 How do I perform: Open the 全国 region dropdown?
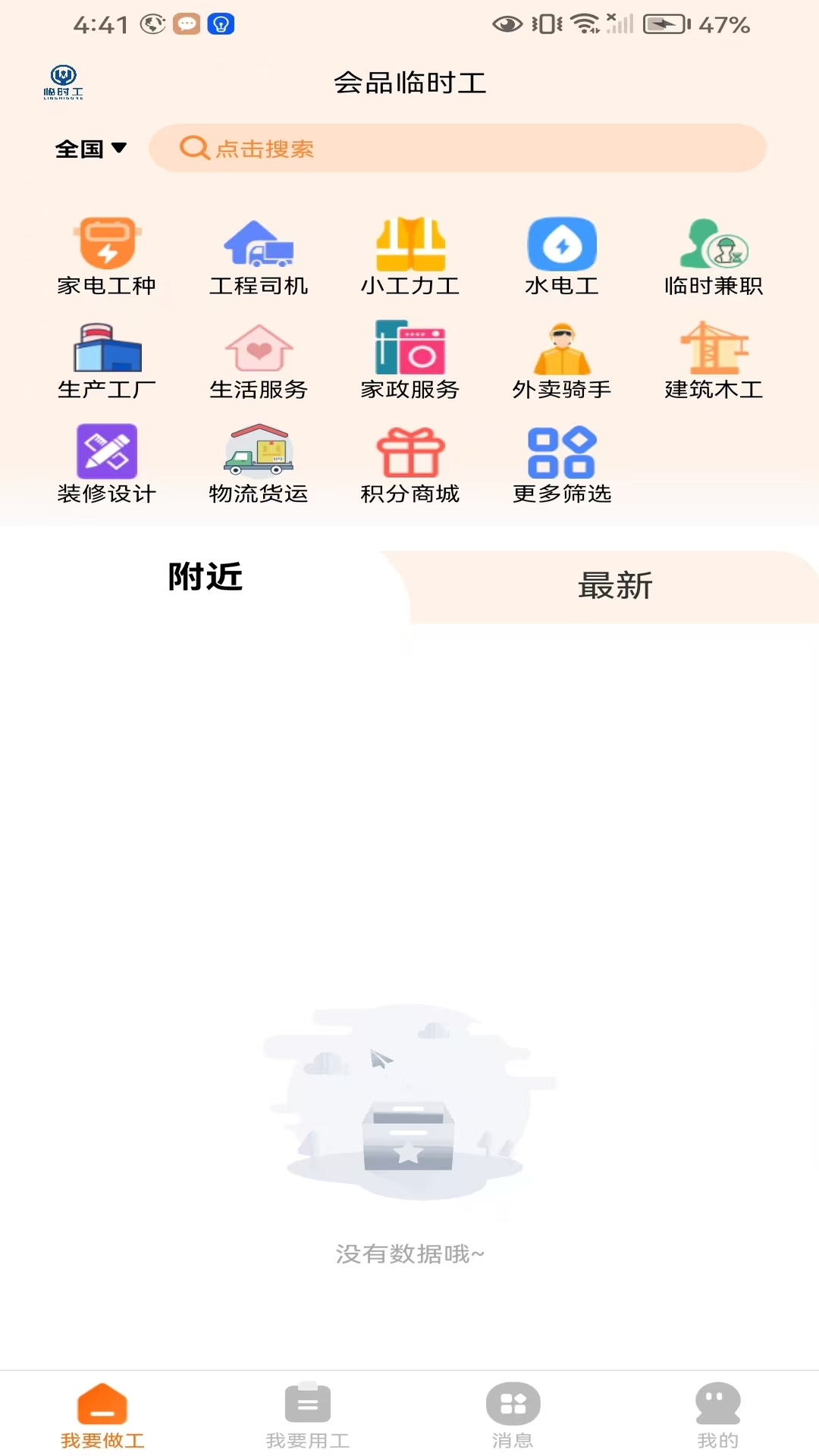(x=90, y=149)
